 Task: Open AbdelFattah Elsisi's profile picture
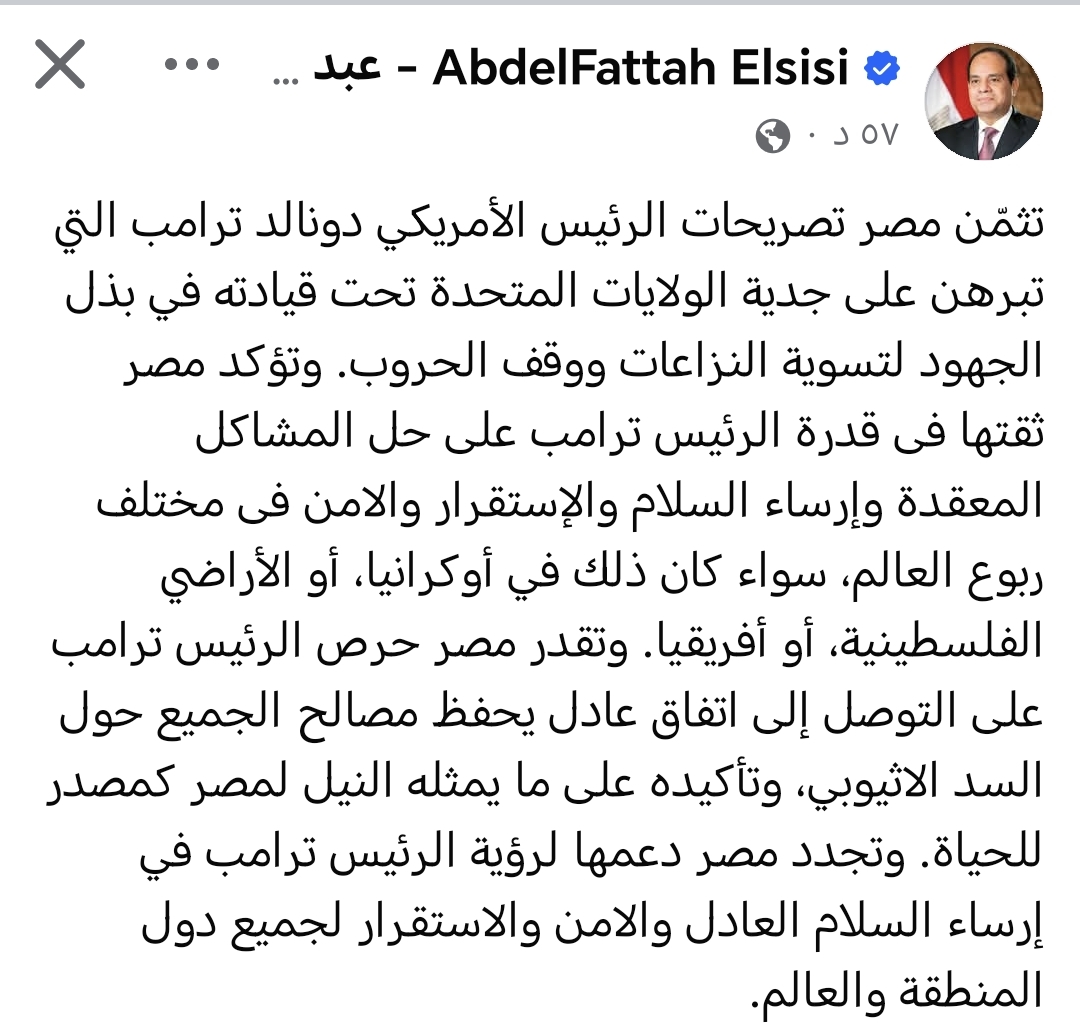pos(986,101)
